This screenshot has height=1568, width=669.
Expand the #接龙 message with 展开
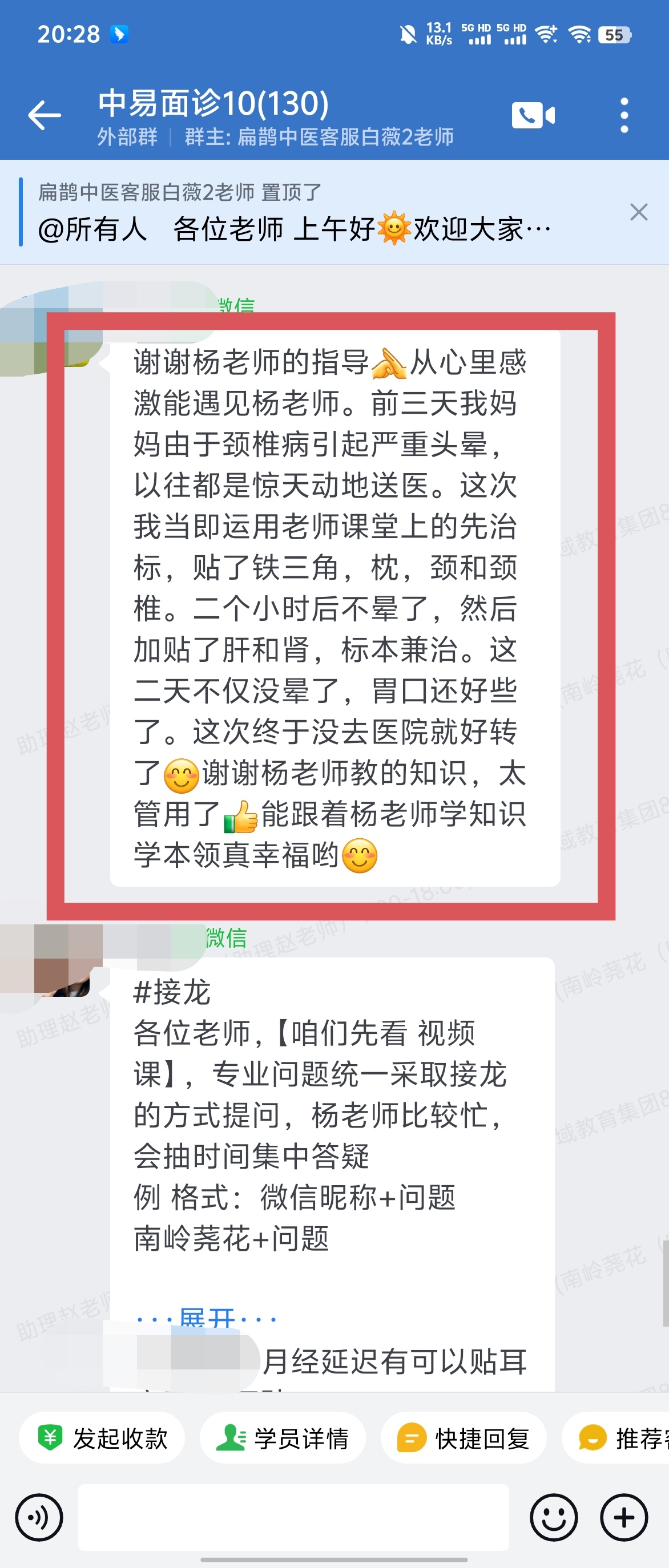coord(207,1318)
